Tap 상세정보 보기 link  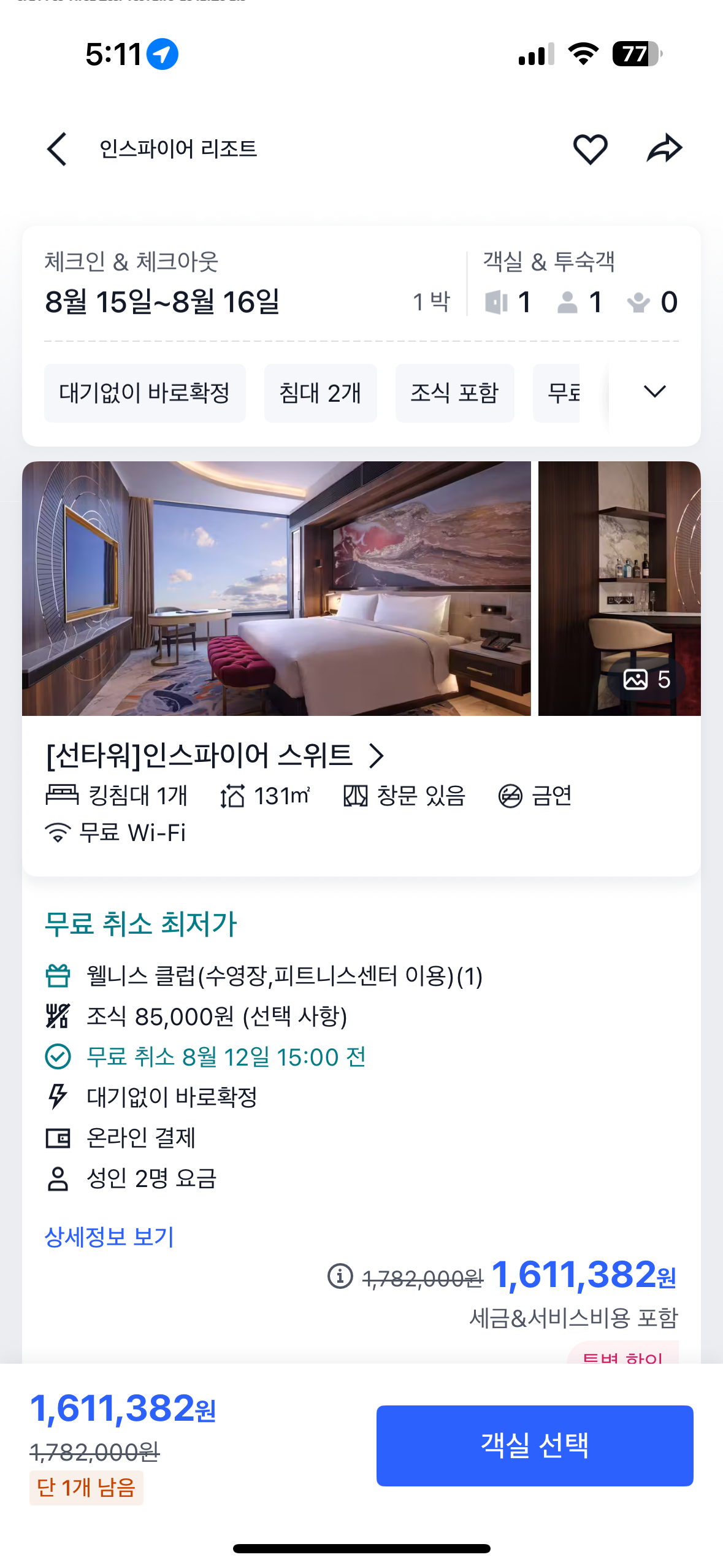(109, 1237)
